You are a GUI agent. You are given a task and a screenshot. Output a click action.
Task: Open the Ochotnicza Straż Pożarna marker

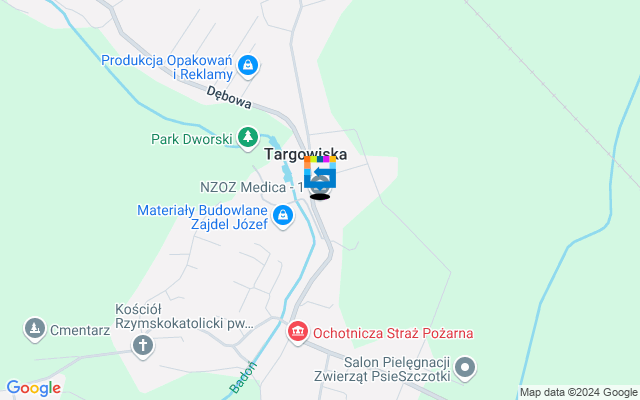298,332
